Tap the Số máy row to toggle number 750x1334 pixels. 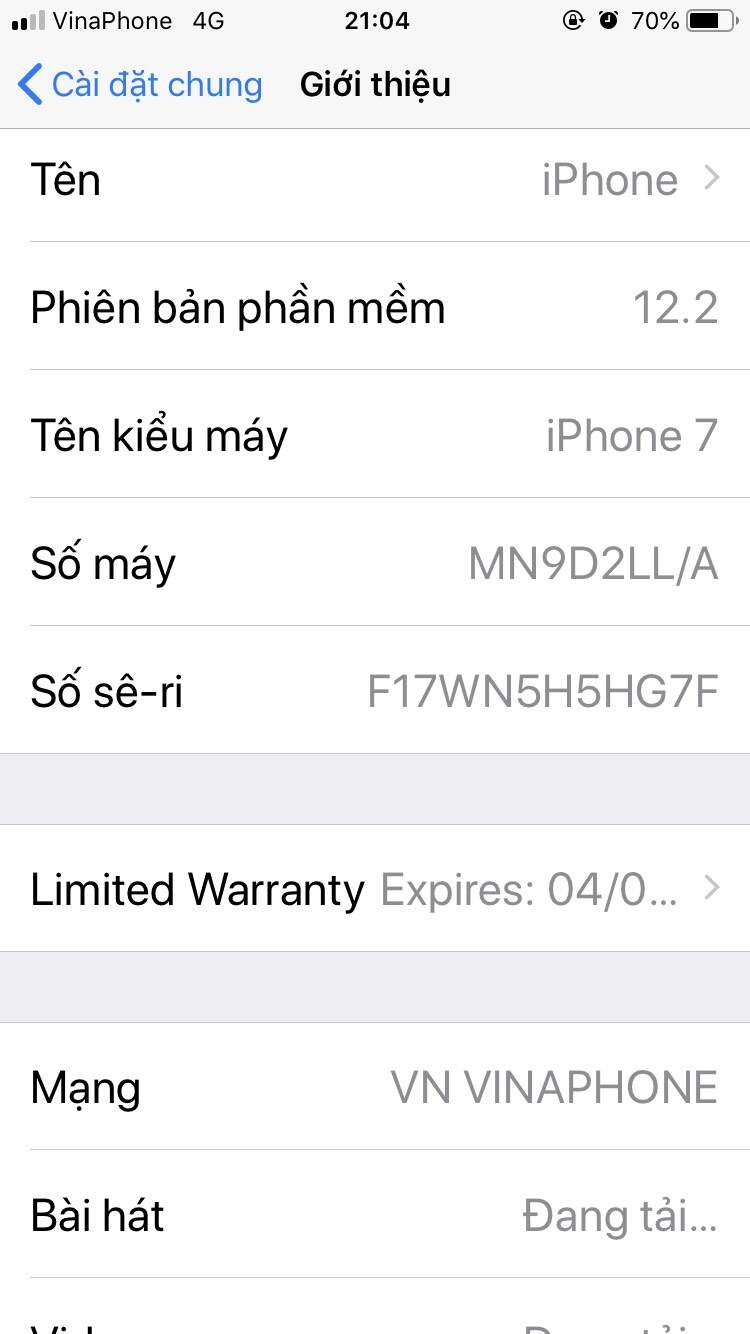click(375, 563)
